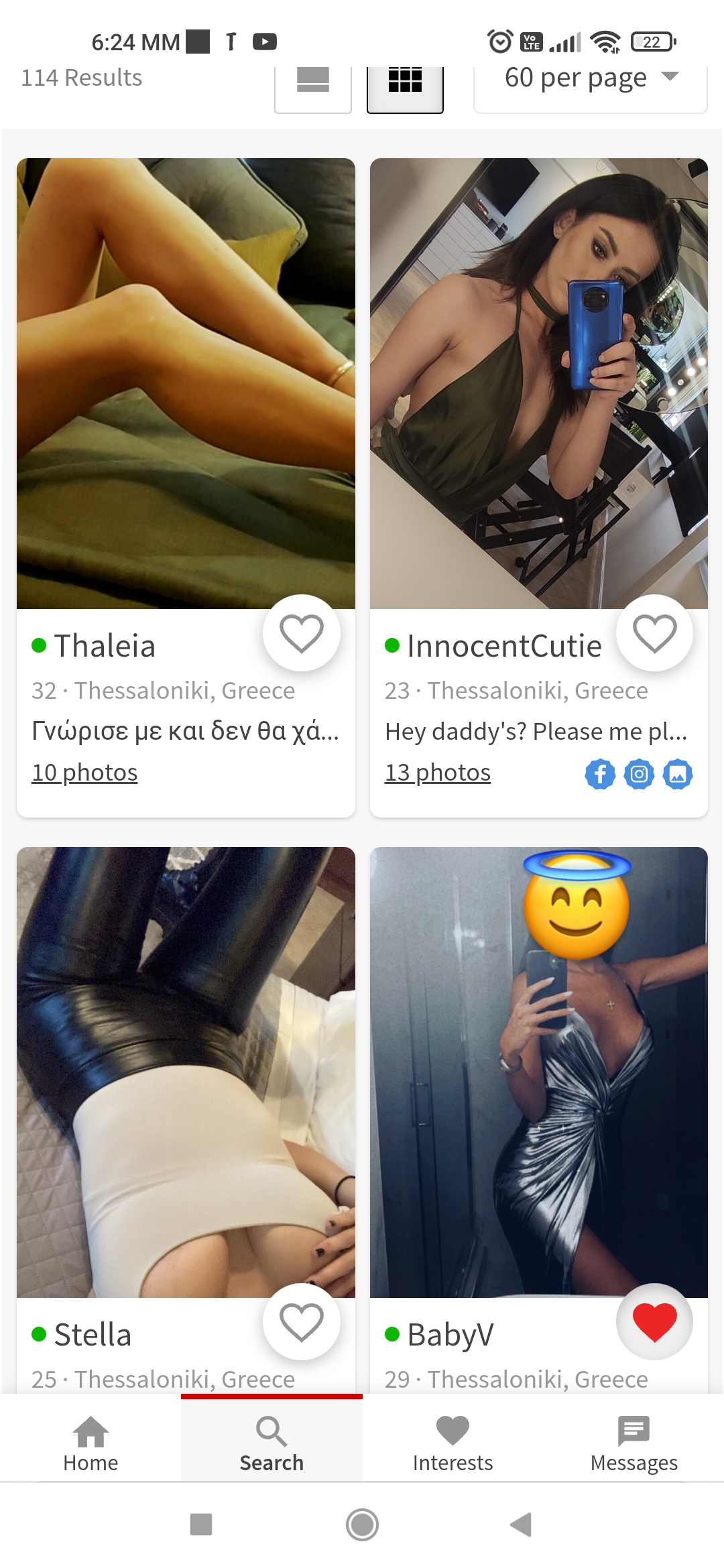Open Stella's profile photo
The width and height of the screenshot is (724, 1568).
tap(186, 1072)
